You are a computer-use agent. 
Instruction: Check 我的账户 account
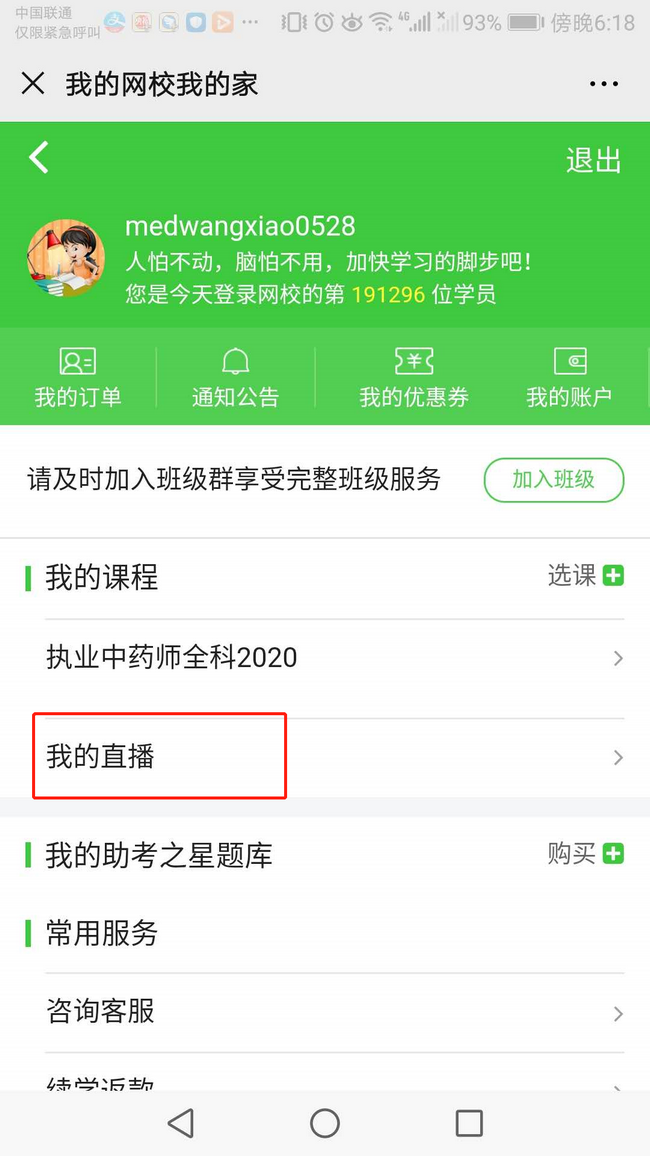point(569,377)
